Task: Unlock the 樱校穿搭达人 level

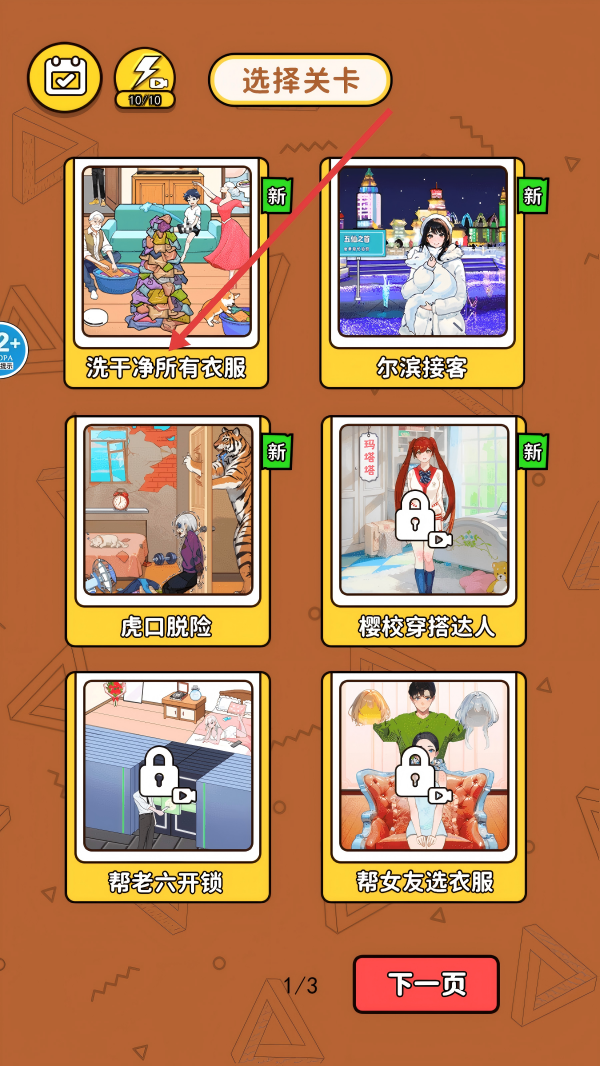Action: click(423, 530)
